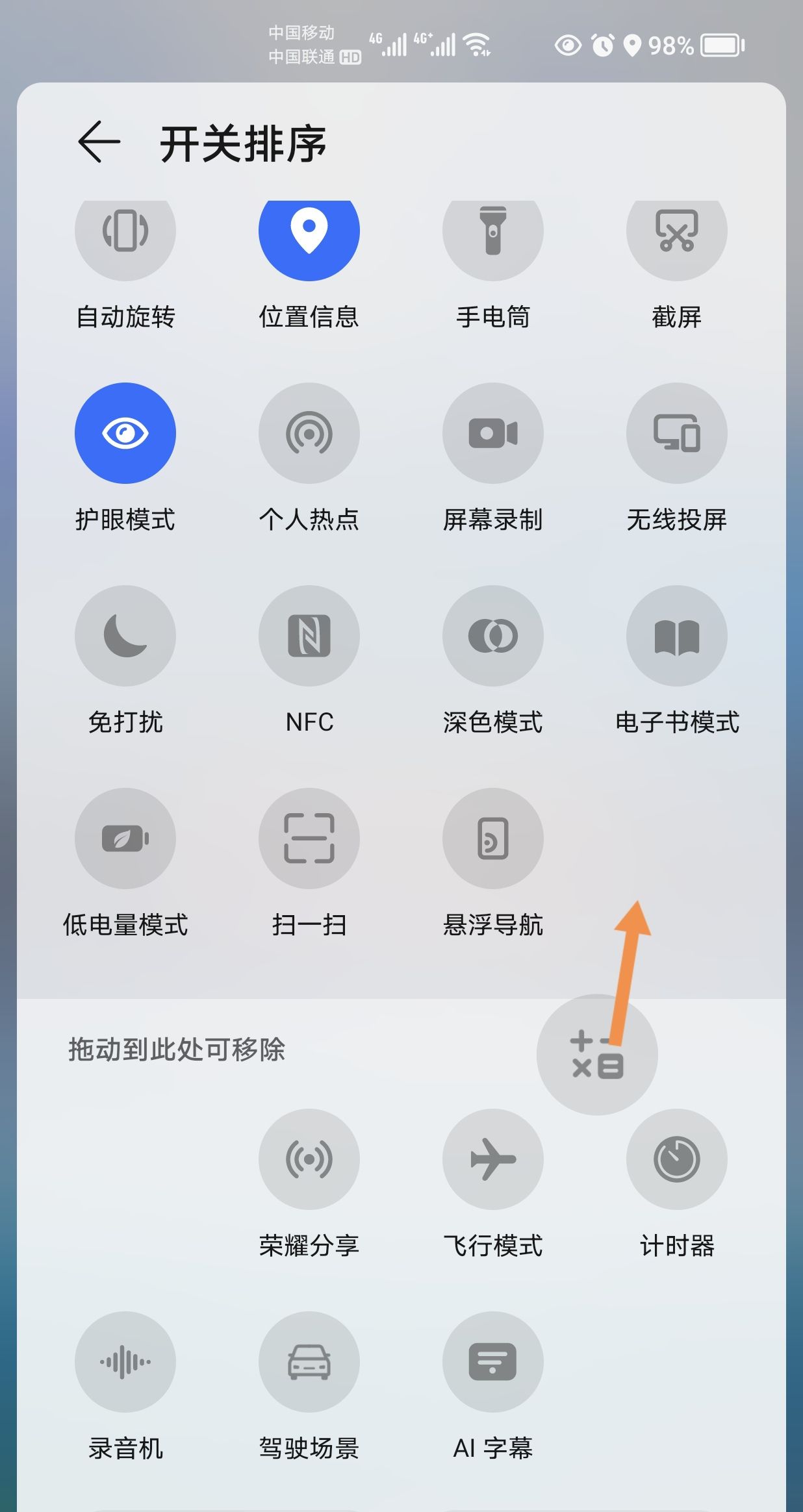
Task: Select the 屏幕录制 screen recording icon
Action: (x=493, y=434)
